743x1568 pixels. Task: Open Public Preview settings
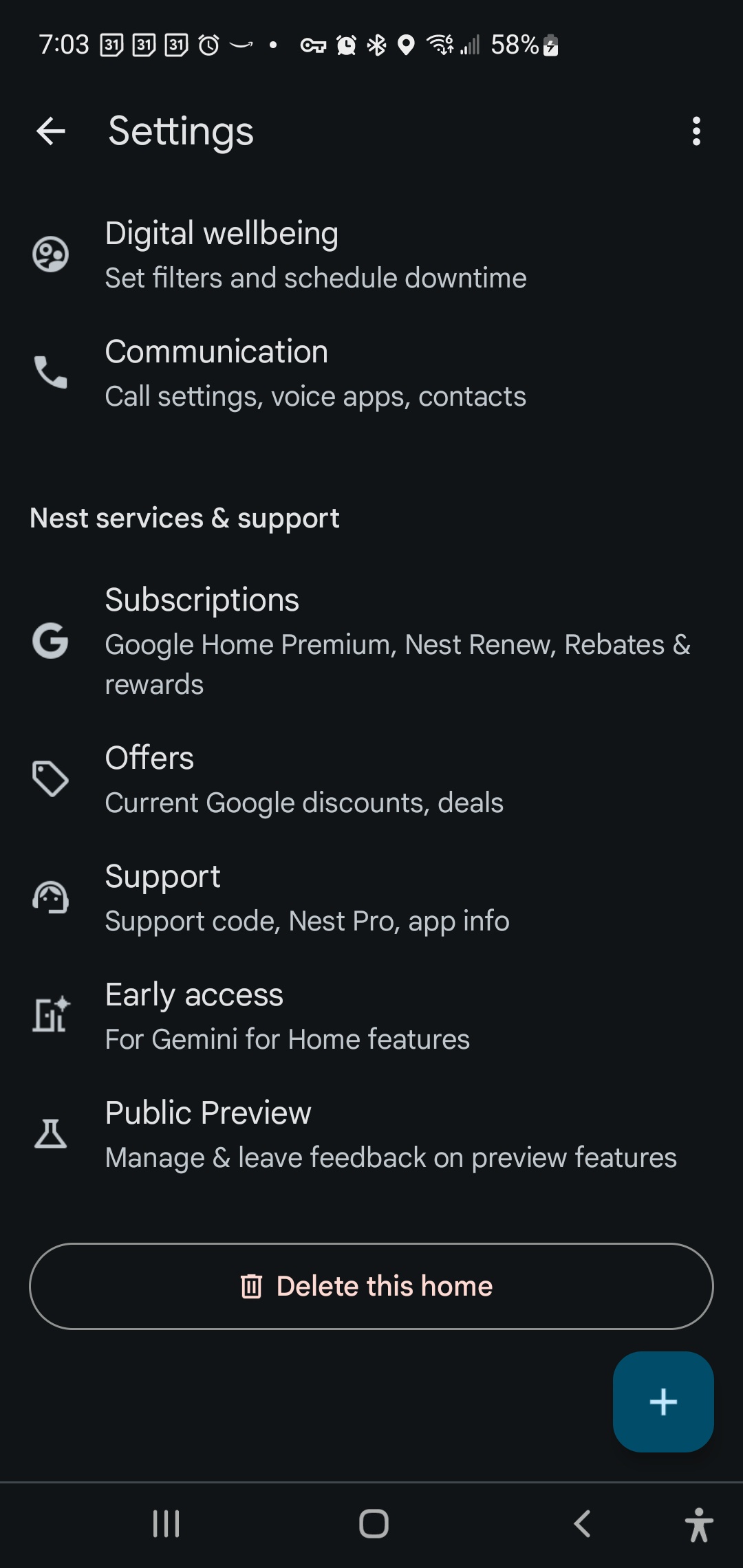click(390, 1134)
